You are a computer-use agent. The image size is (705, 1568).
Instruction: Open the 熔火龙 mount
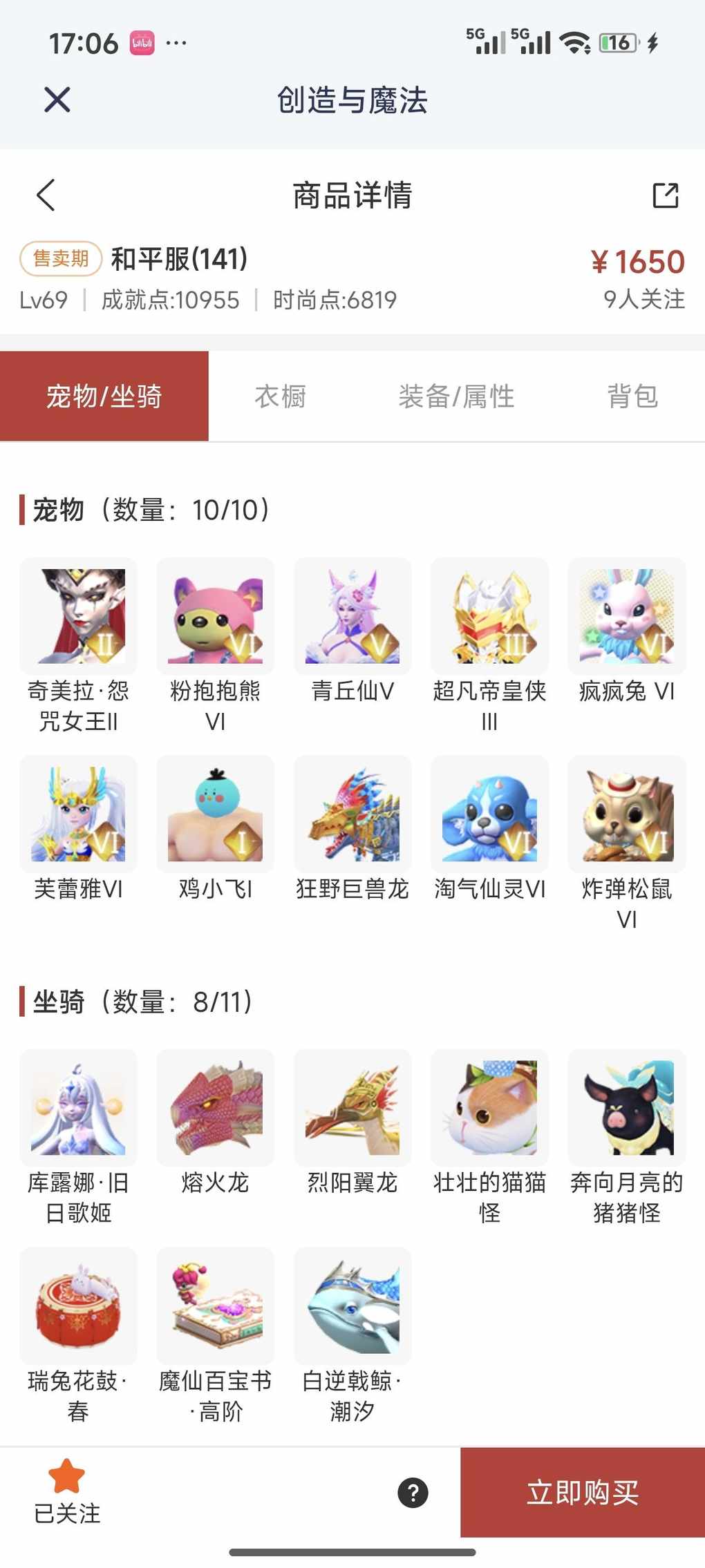pos(215,1107)
